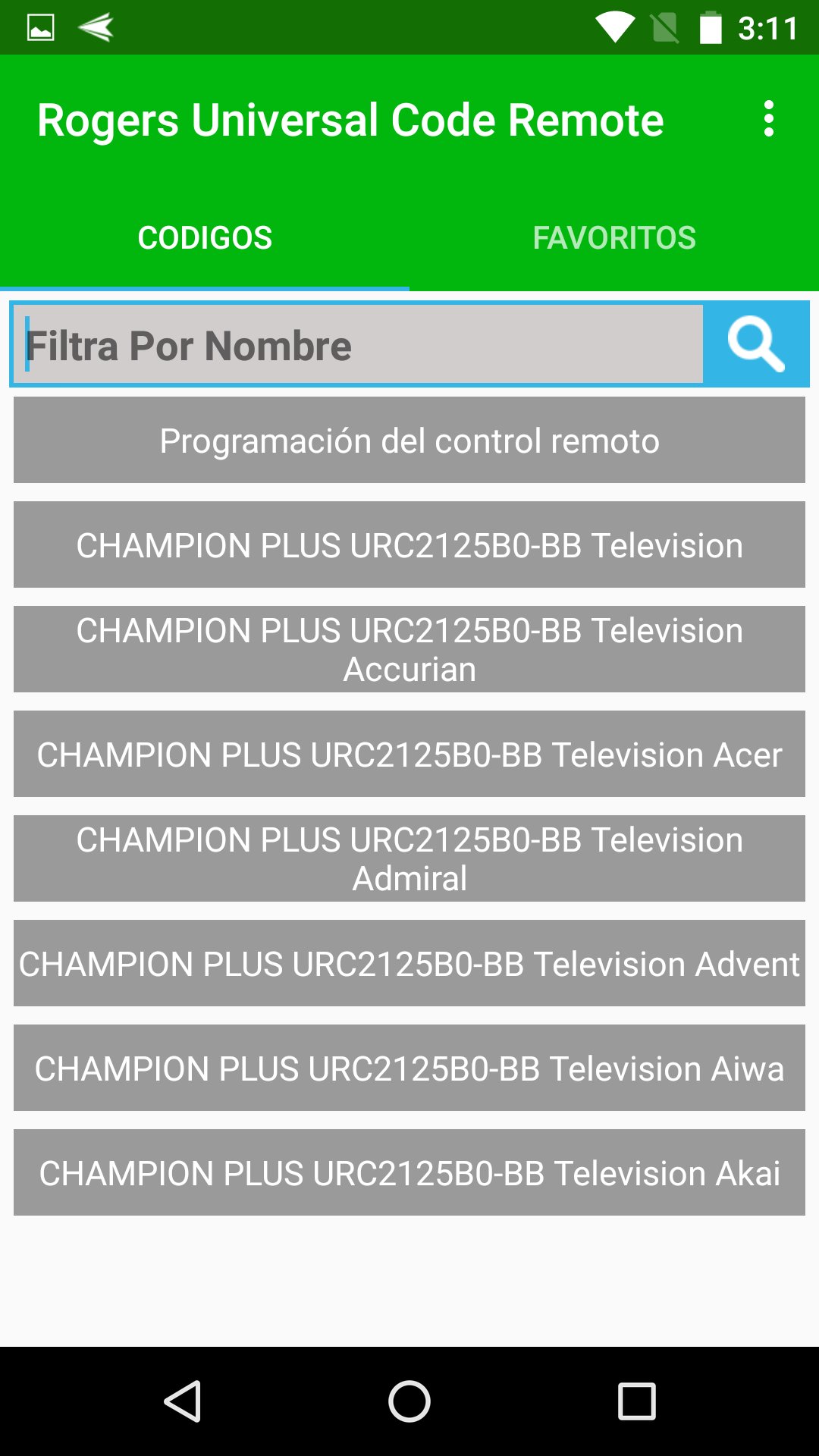The image size is (819, 1456).
Task: Open the overflow menu
Action: 769,119
